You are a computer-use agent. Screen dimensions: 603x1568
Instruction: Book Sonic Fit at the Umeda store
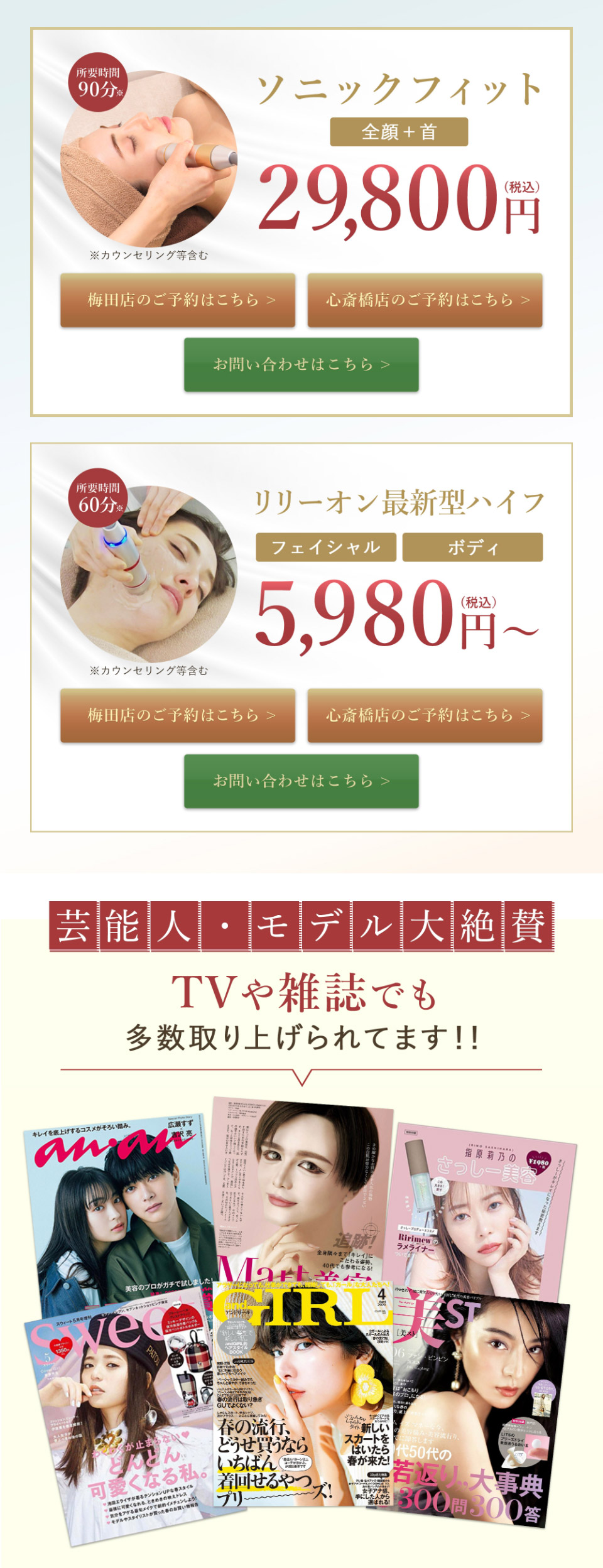[x=178, y=300]
